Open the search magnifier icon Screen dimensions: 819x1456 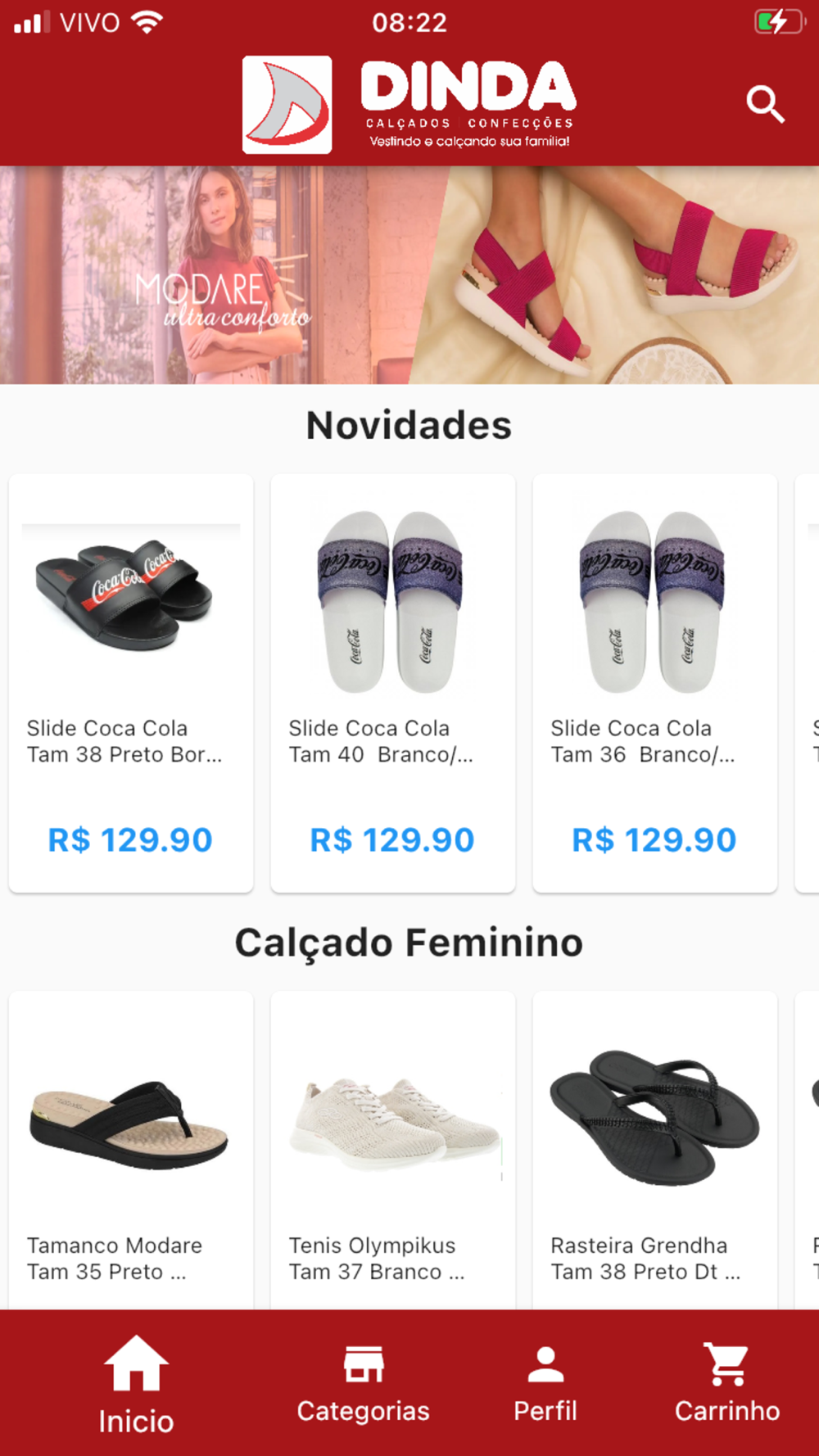coord(765,105)
